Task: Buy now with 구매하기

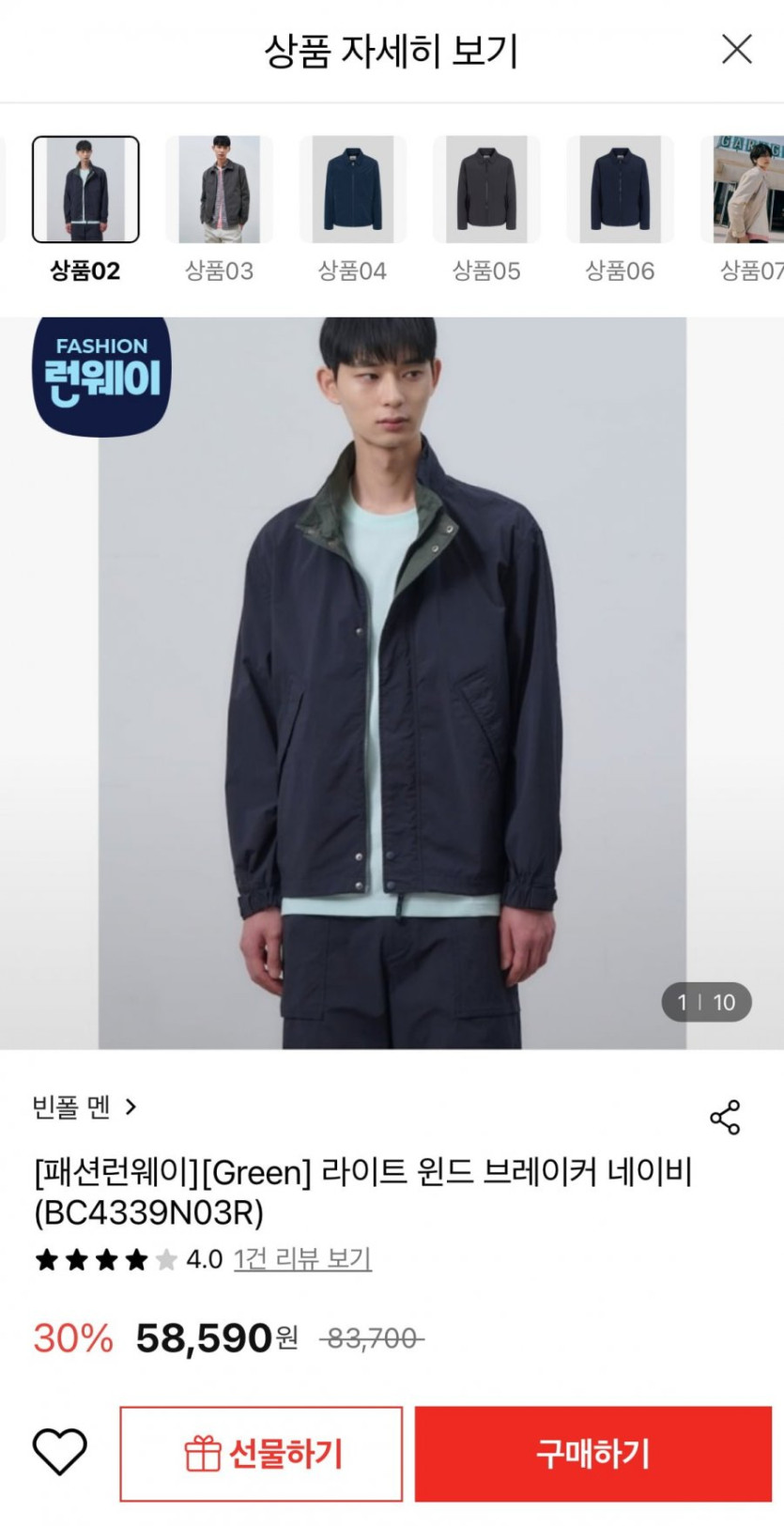Action: pyautogui.click(x=592, y=1454)
